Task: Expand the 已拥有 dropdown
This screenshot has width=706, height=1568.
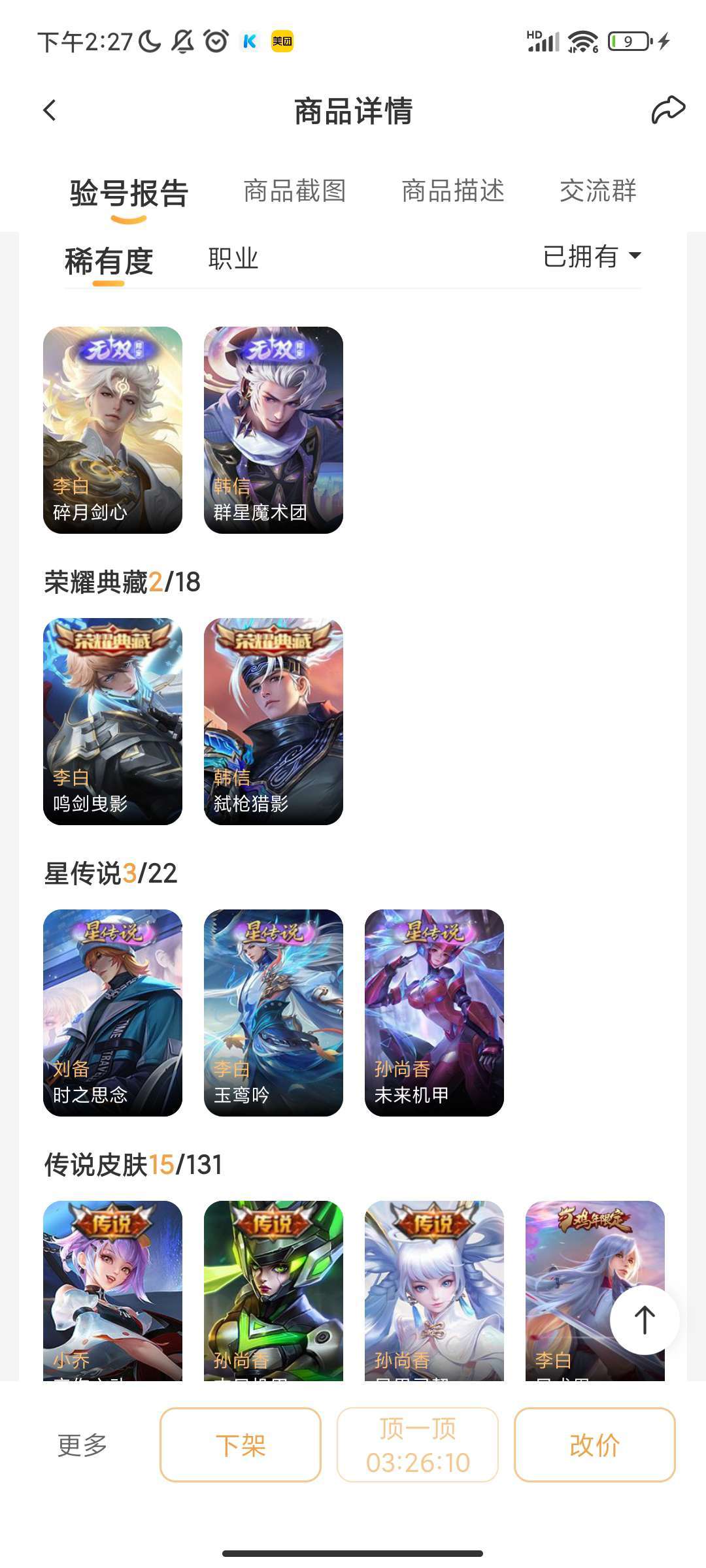Action: (592, 256)
